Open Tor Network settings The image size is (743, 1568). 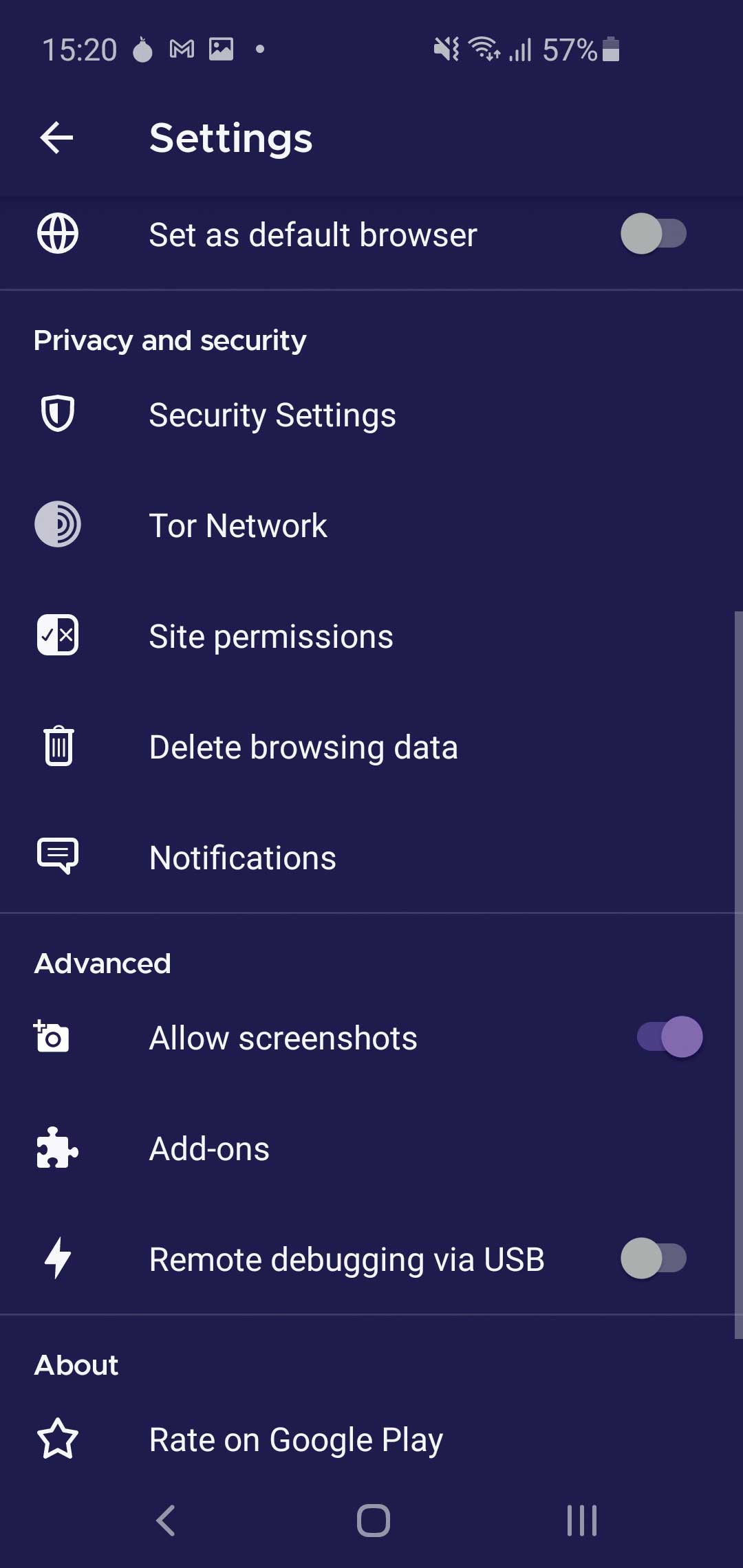pyautogui.click(x=371, y=525)
